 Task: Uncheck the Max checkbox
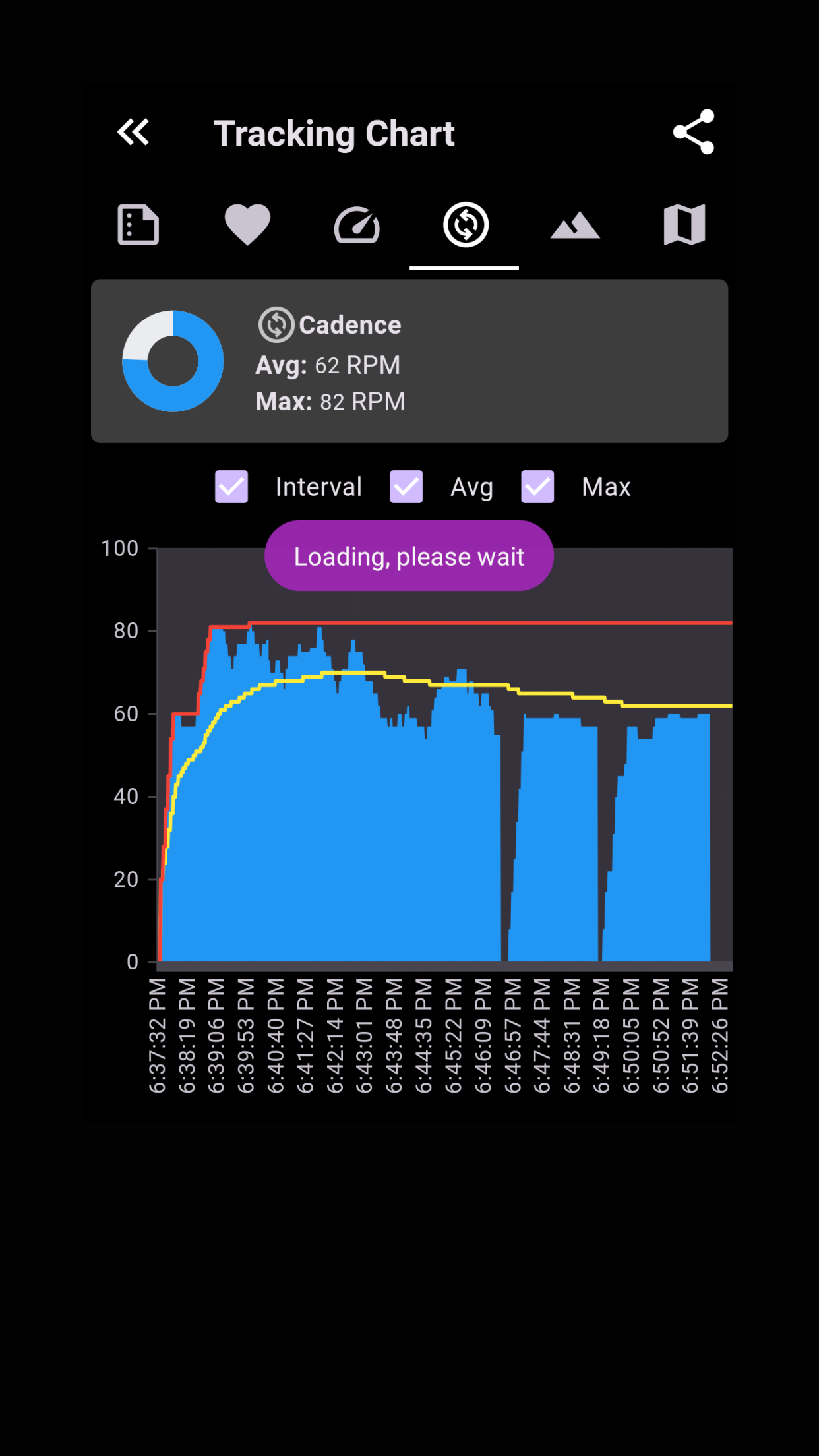point(537,487)
